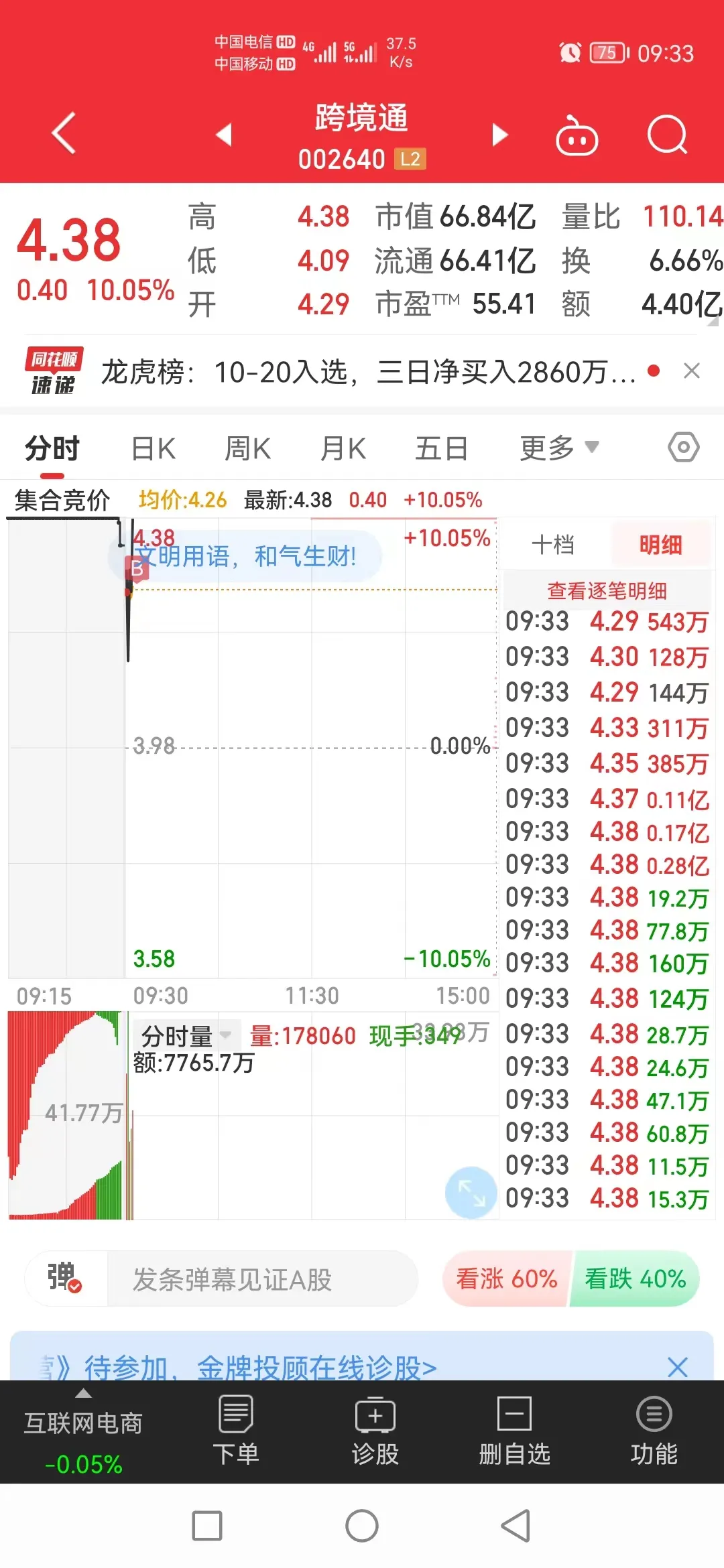Screen dimensions: 724x1568
Task: Switch to the 日K chart tab
Action: [x=154, y=448]
